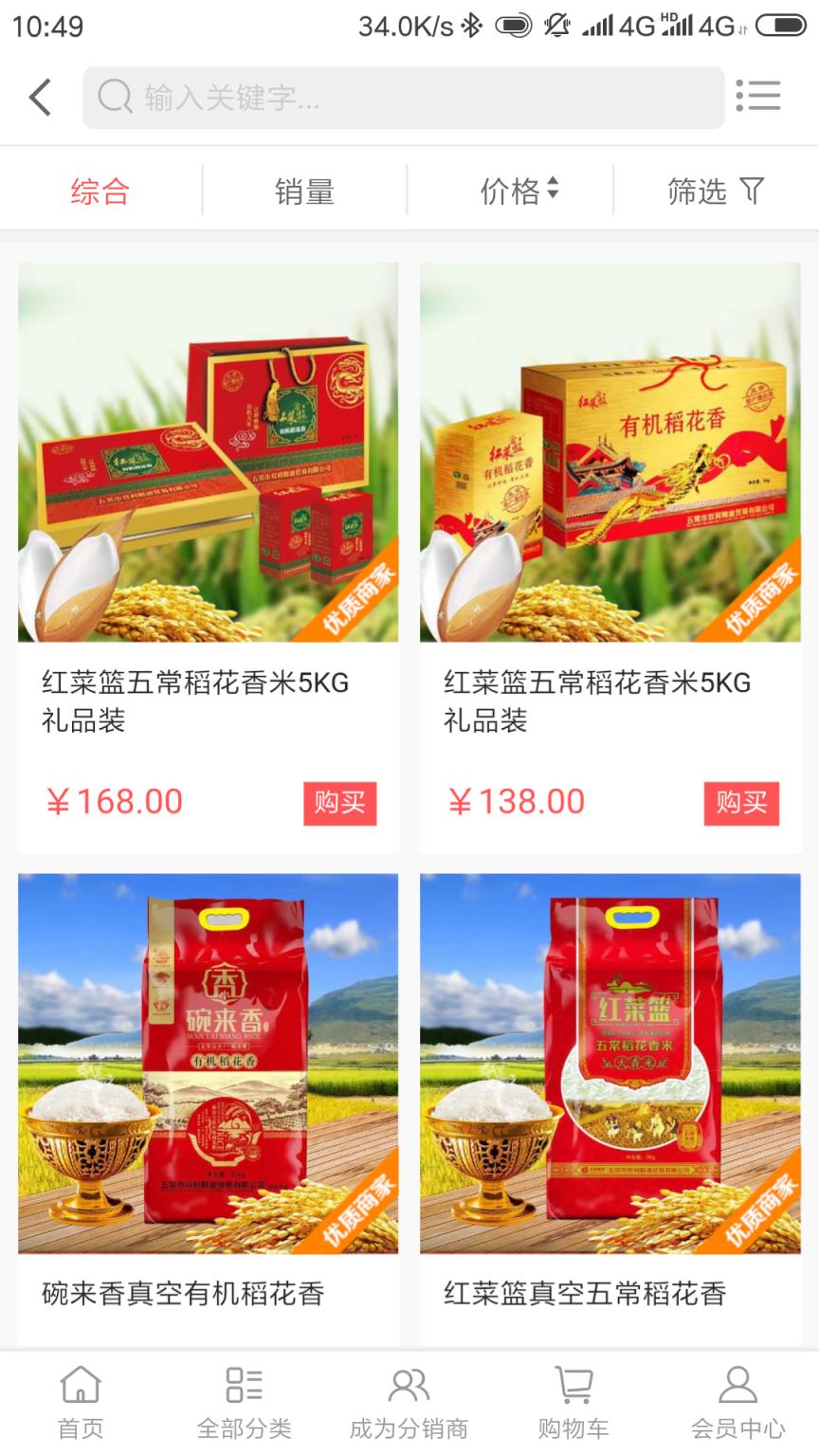
Task: Open category browser via 全部分类 icon
Action: (244, 1400)
